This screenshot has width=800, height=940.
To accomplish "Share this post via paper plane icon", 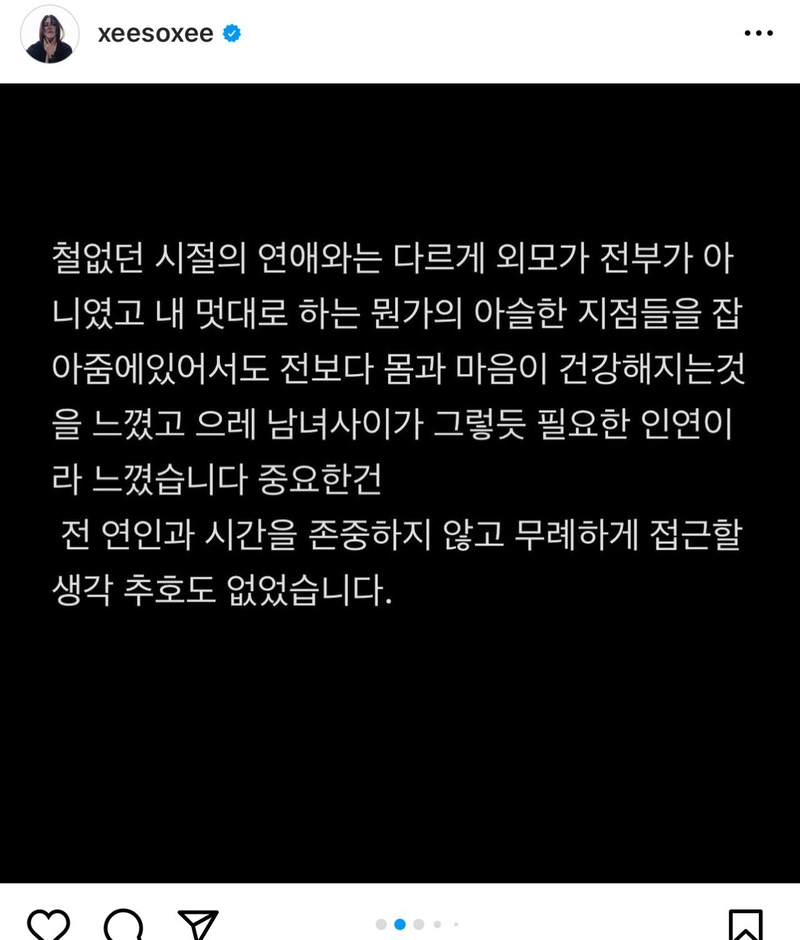I will pyautogui.click(x=197, y=925).
